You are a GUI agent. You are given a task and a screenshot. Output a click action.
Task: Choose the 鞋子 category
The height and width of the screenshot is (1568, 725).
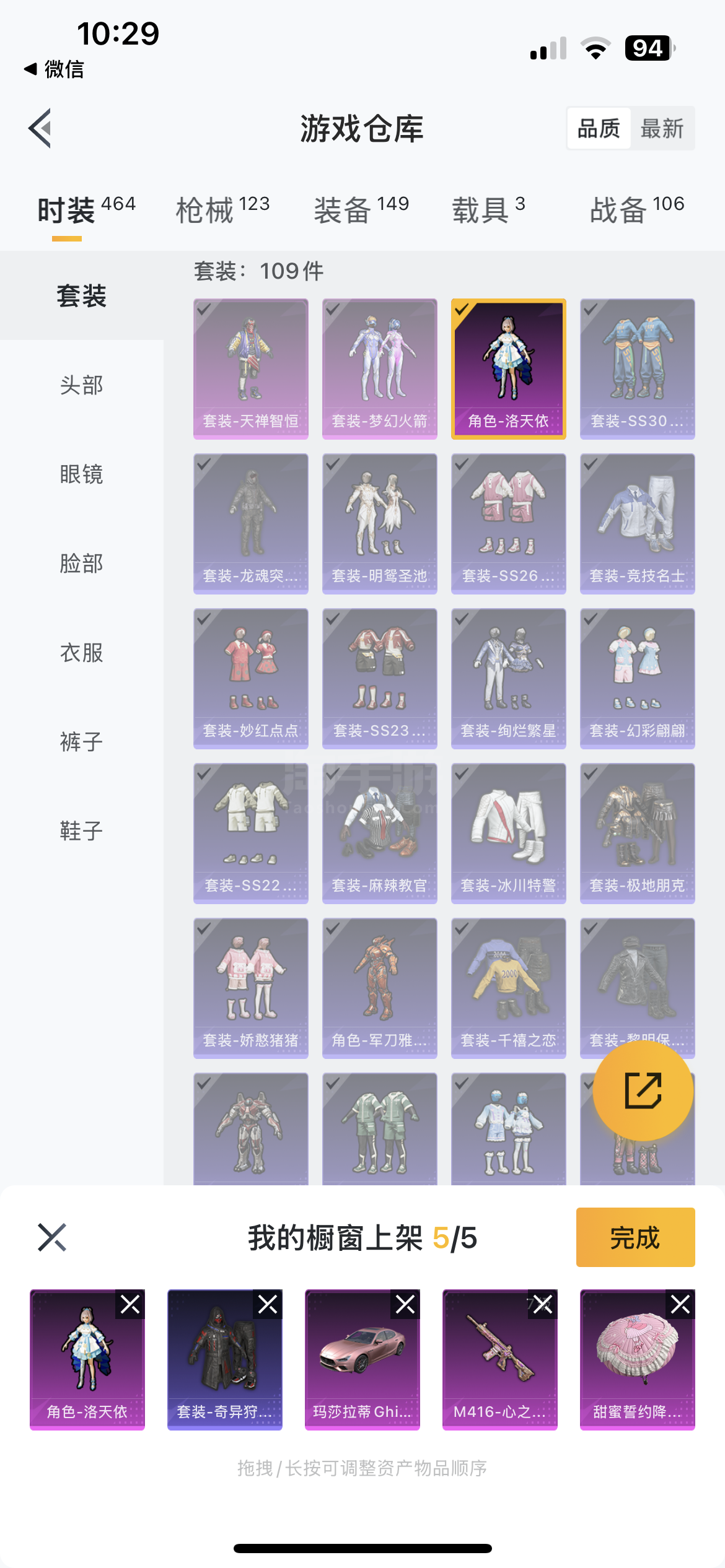(x=82, y=831)
